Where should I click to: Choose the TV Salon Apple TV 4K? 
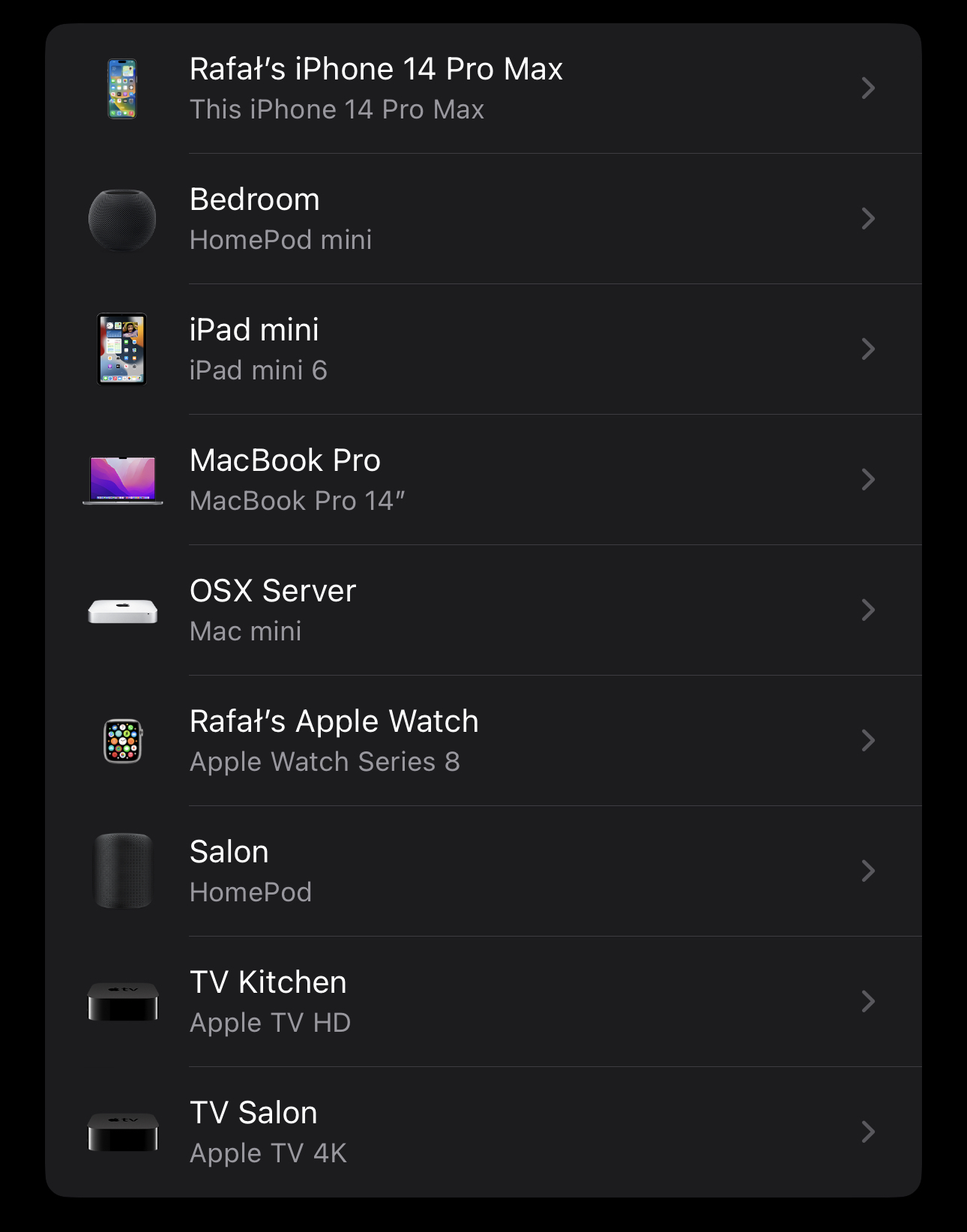(483, 1132)
